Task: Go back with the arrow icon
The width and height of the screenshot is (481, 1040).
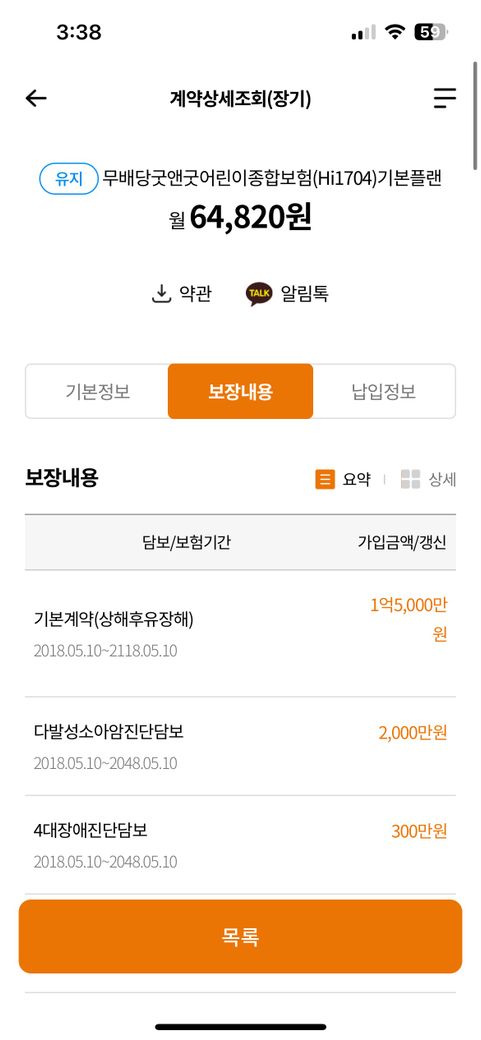Action: tap(36, 99)
